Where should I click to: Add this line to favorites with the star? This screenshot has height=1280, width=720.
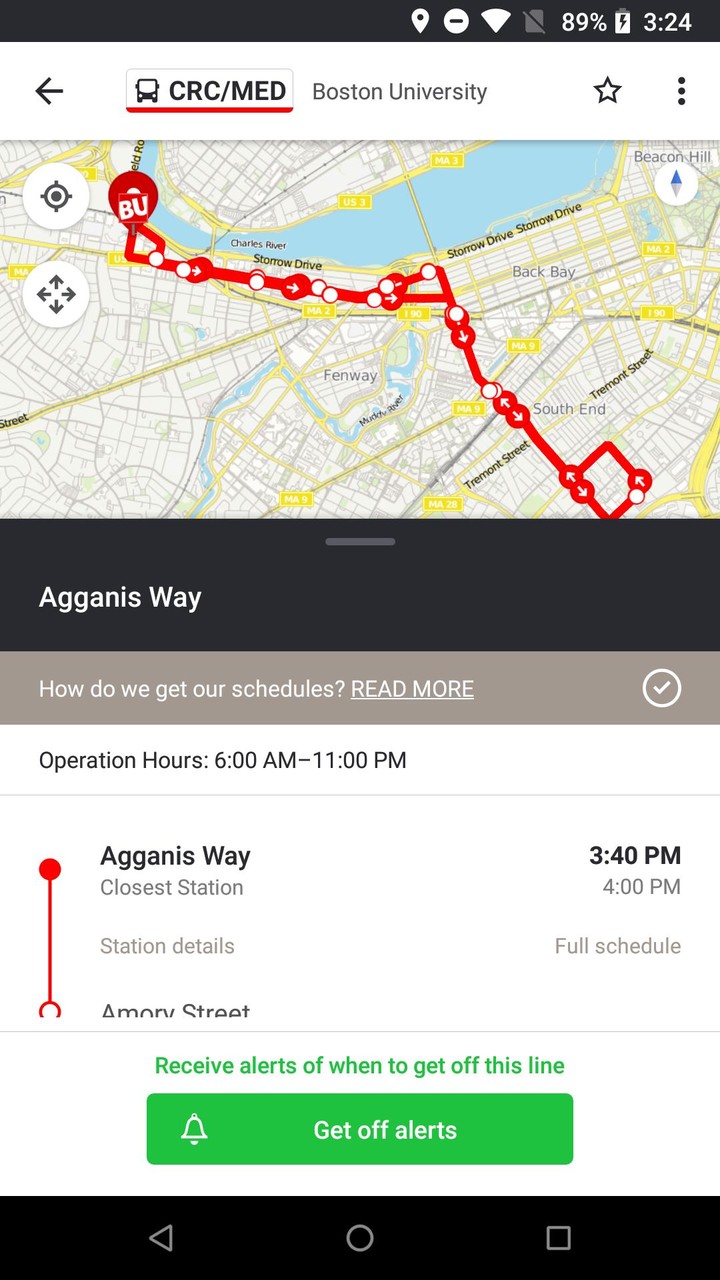[607, 91]
